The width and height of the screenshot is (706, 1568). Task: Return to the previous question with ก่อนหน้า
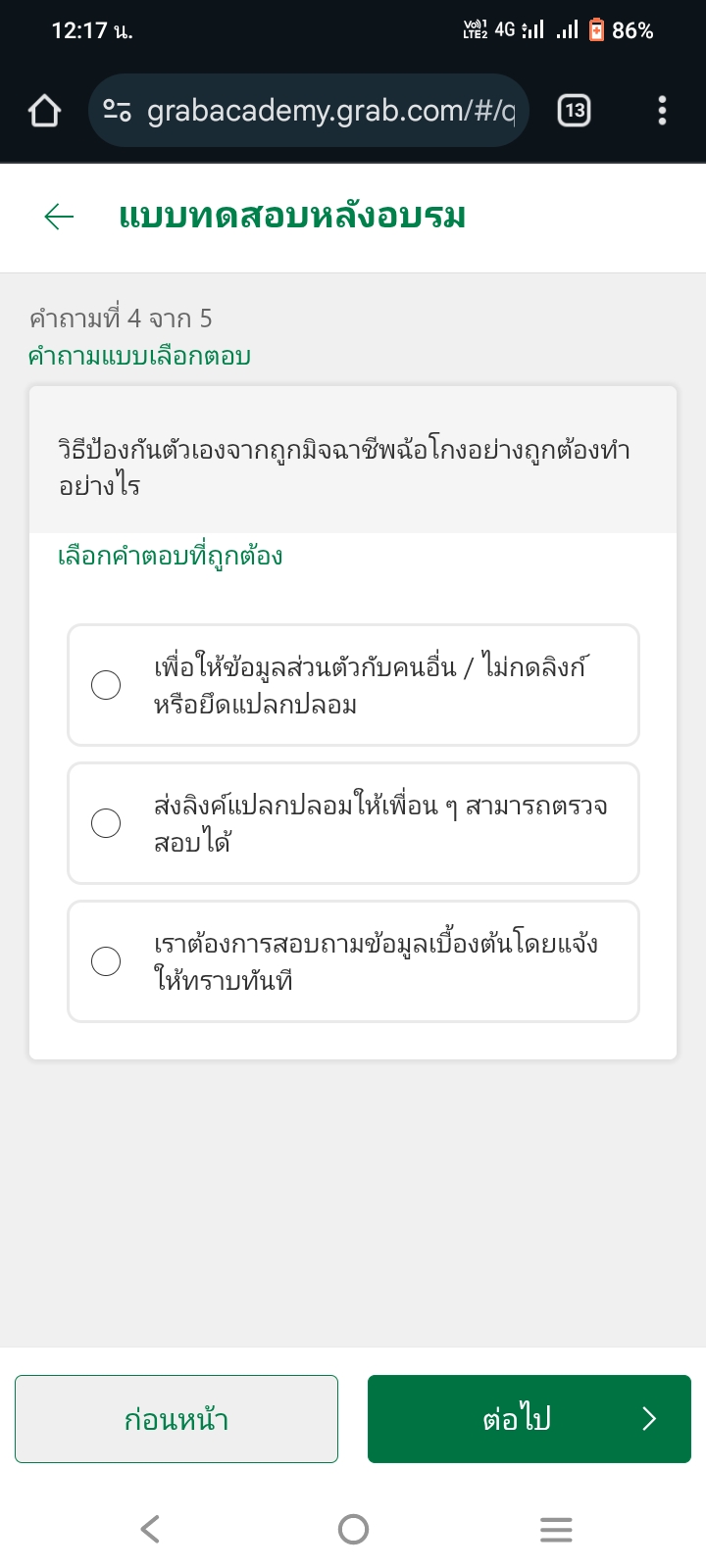(176, 1419)
